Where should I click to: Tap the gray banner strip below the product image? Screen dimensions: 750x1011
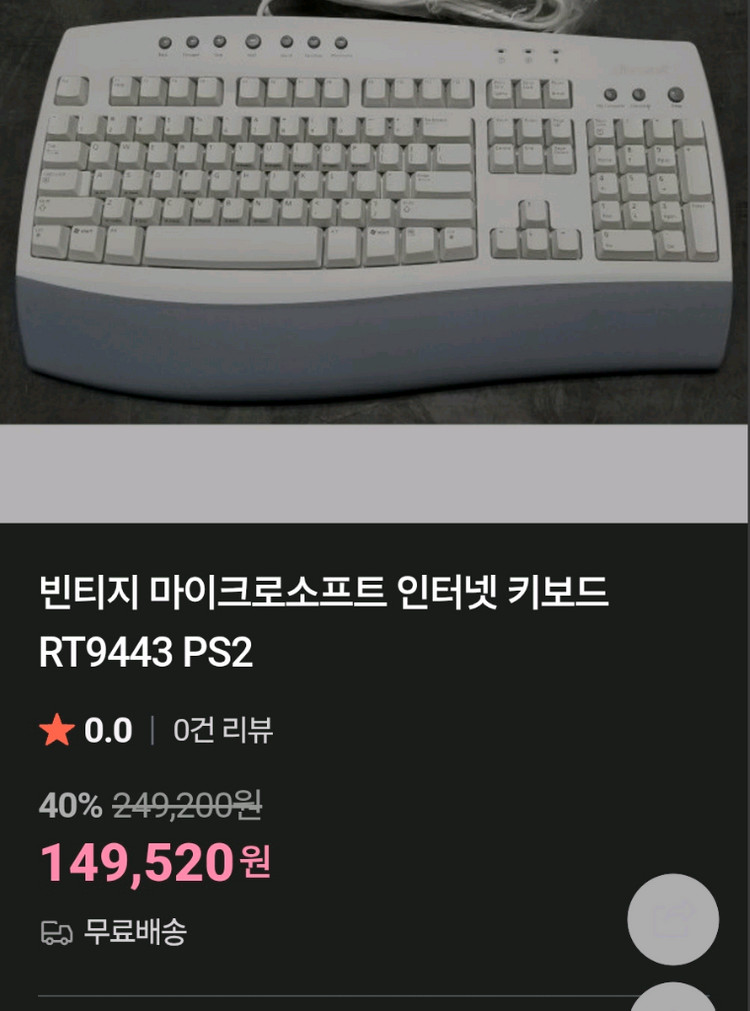[375, 465]
